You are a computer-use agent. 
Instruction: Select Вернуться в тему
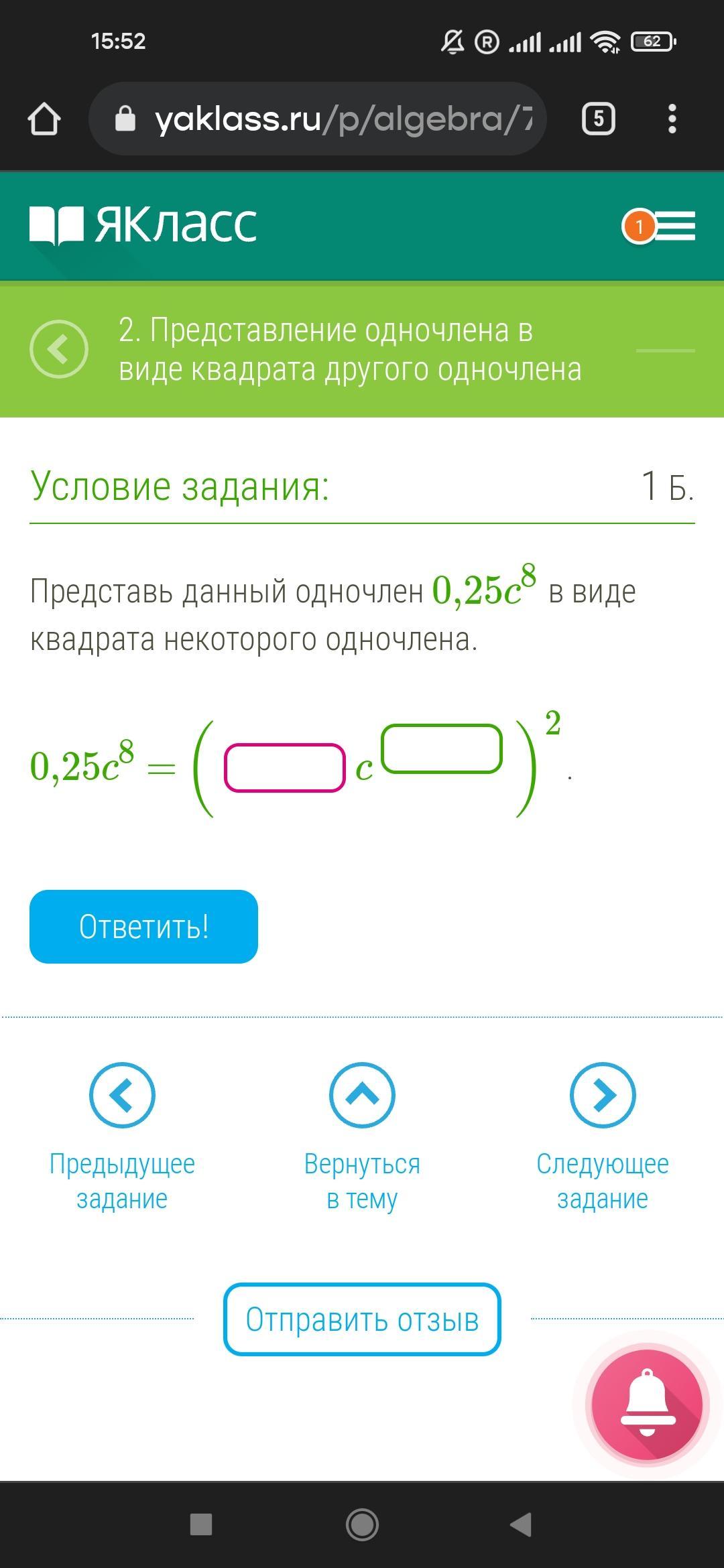click(362, 1096)
